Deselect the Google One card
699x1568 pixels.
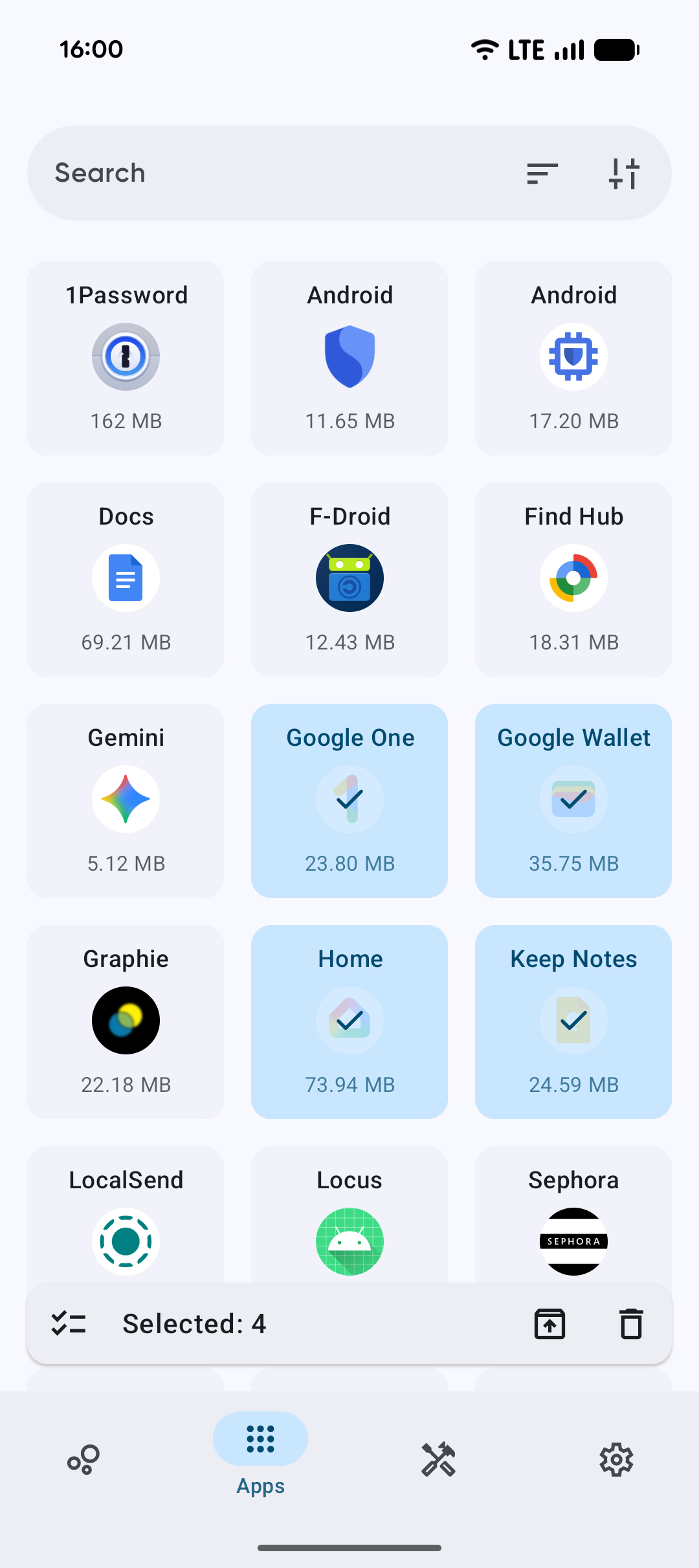(349, 800)
